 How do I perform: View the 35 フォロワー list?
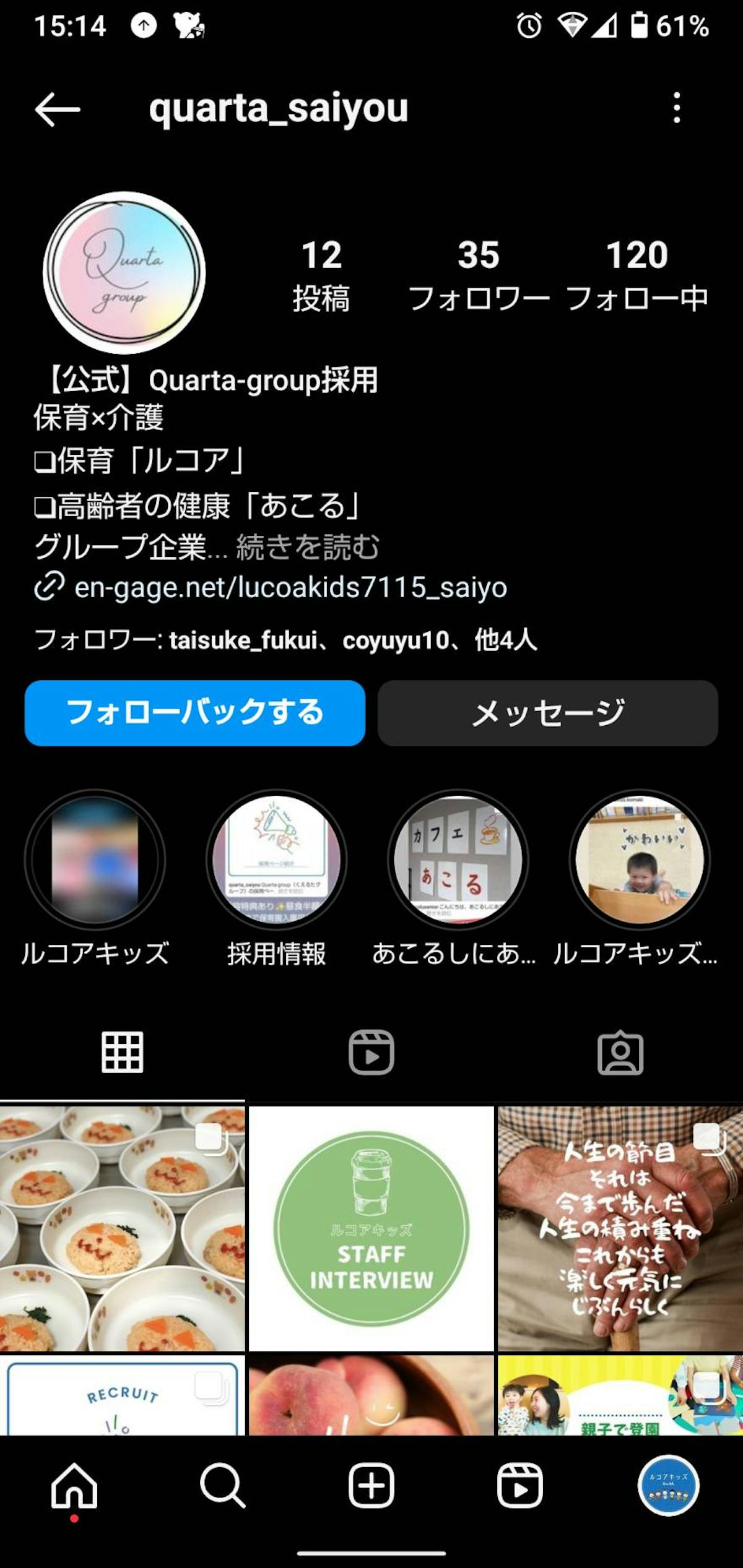pyautogui.click(x=479, y=274)
